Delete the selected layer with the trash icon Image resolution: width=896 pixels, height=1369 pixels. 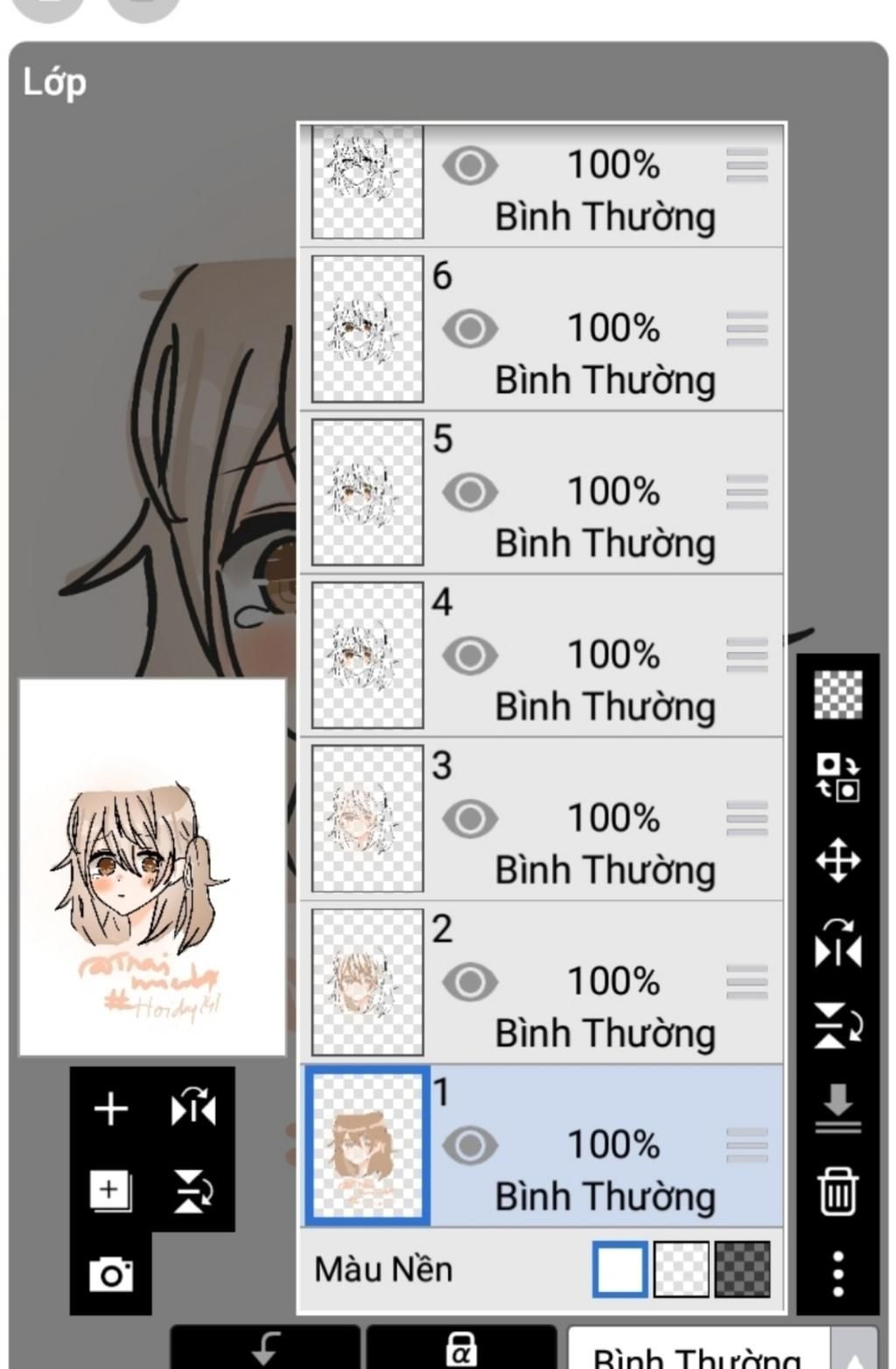click(x=837, y=1191)
